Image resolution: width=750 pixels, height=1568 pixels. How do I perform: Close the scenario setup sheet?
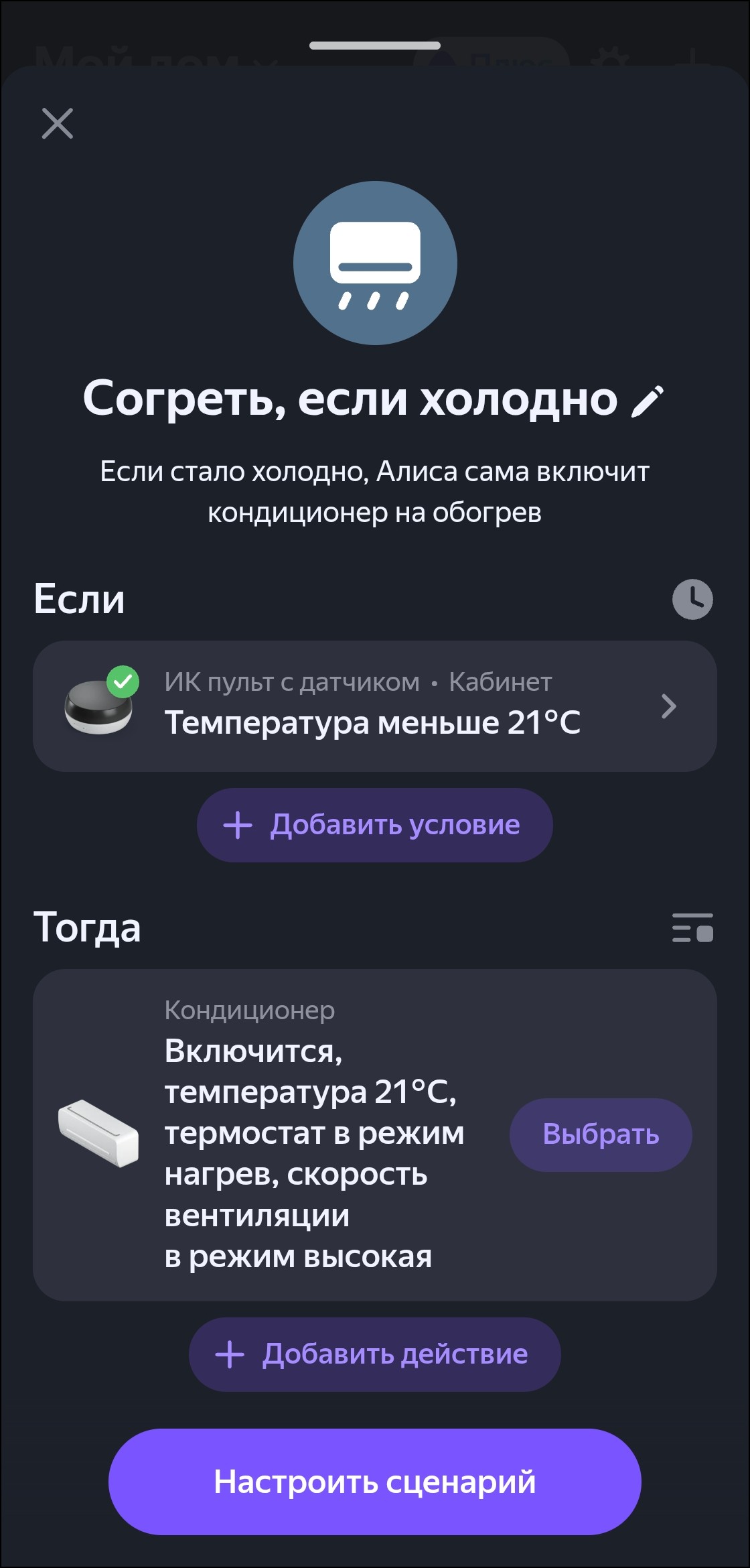pyautogui.click(x=58, y=123)
